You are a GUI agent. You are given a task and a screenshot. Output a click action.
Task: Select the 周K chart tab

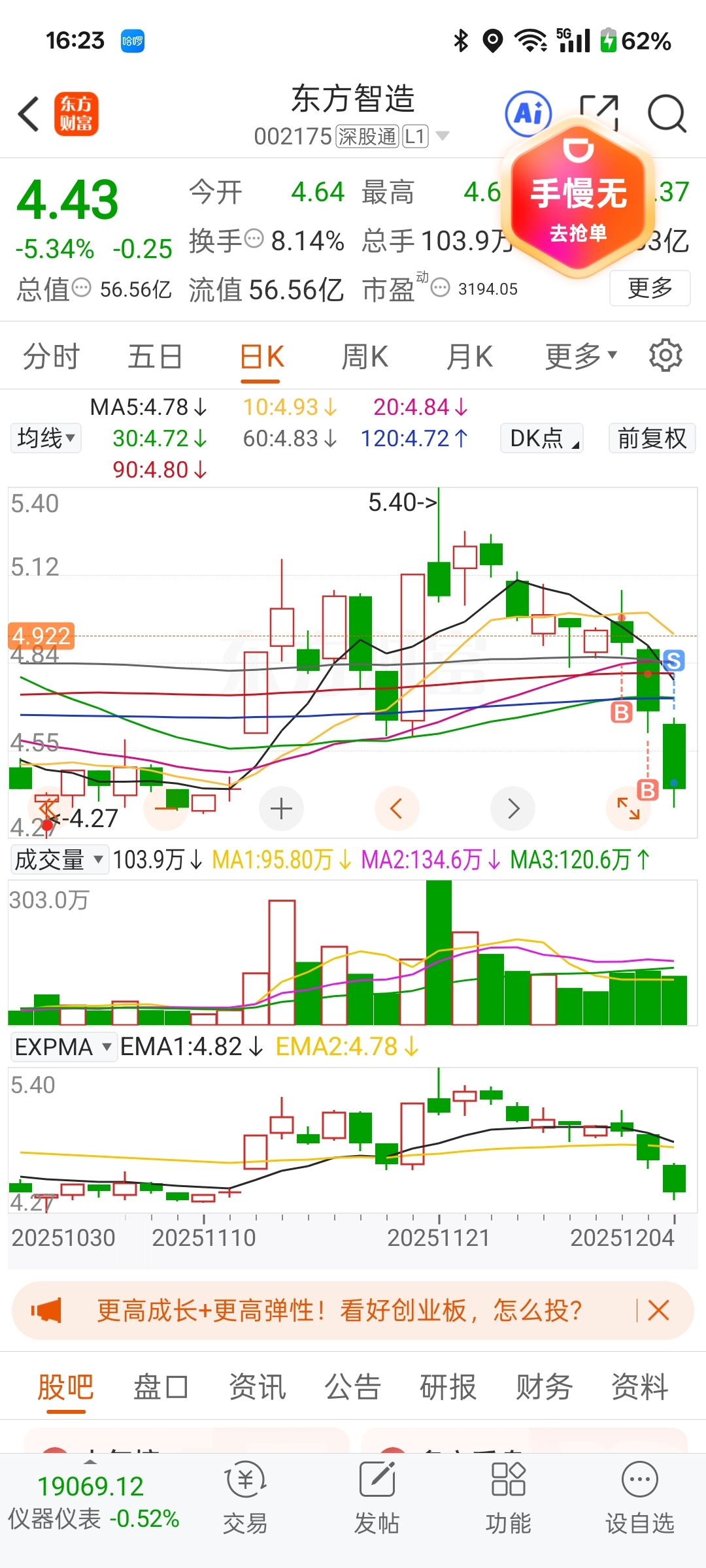(365, 357)
